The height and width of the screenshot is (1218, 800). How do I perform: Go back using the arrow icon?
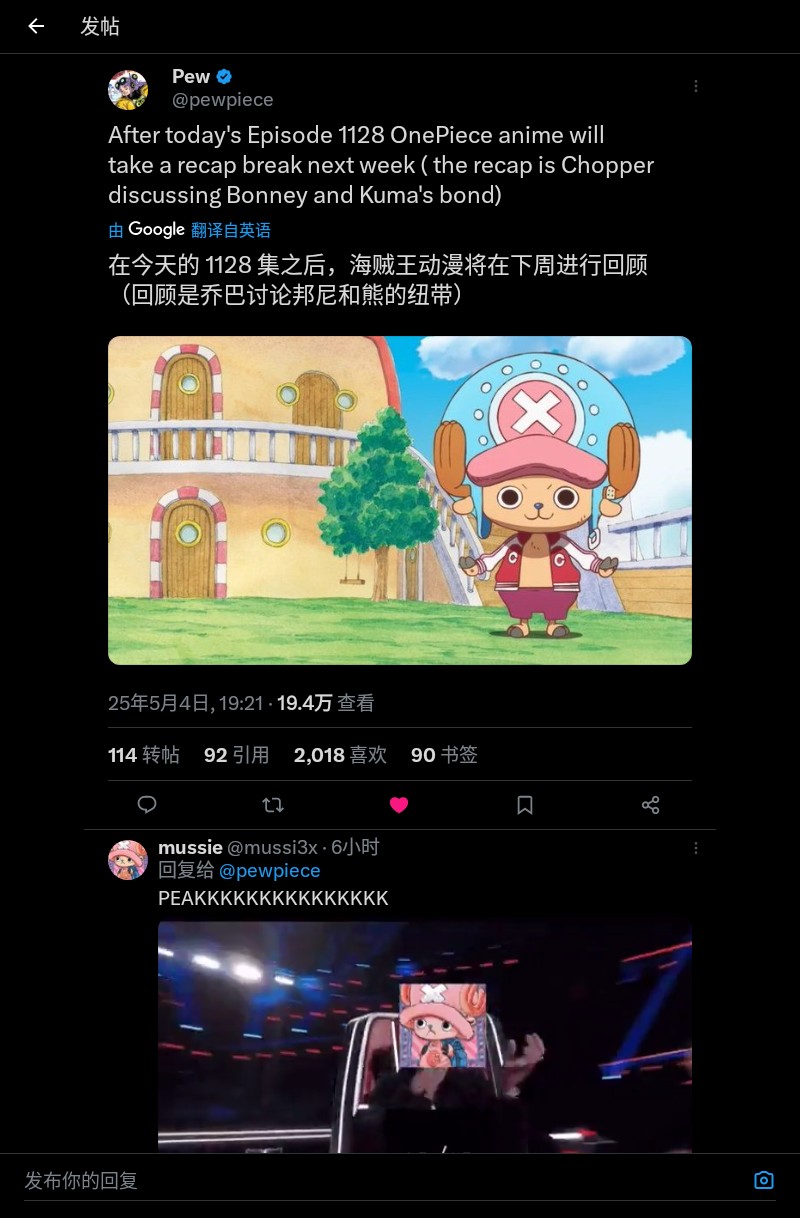tap(36, 27)
